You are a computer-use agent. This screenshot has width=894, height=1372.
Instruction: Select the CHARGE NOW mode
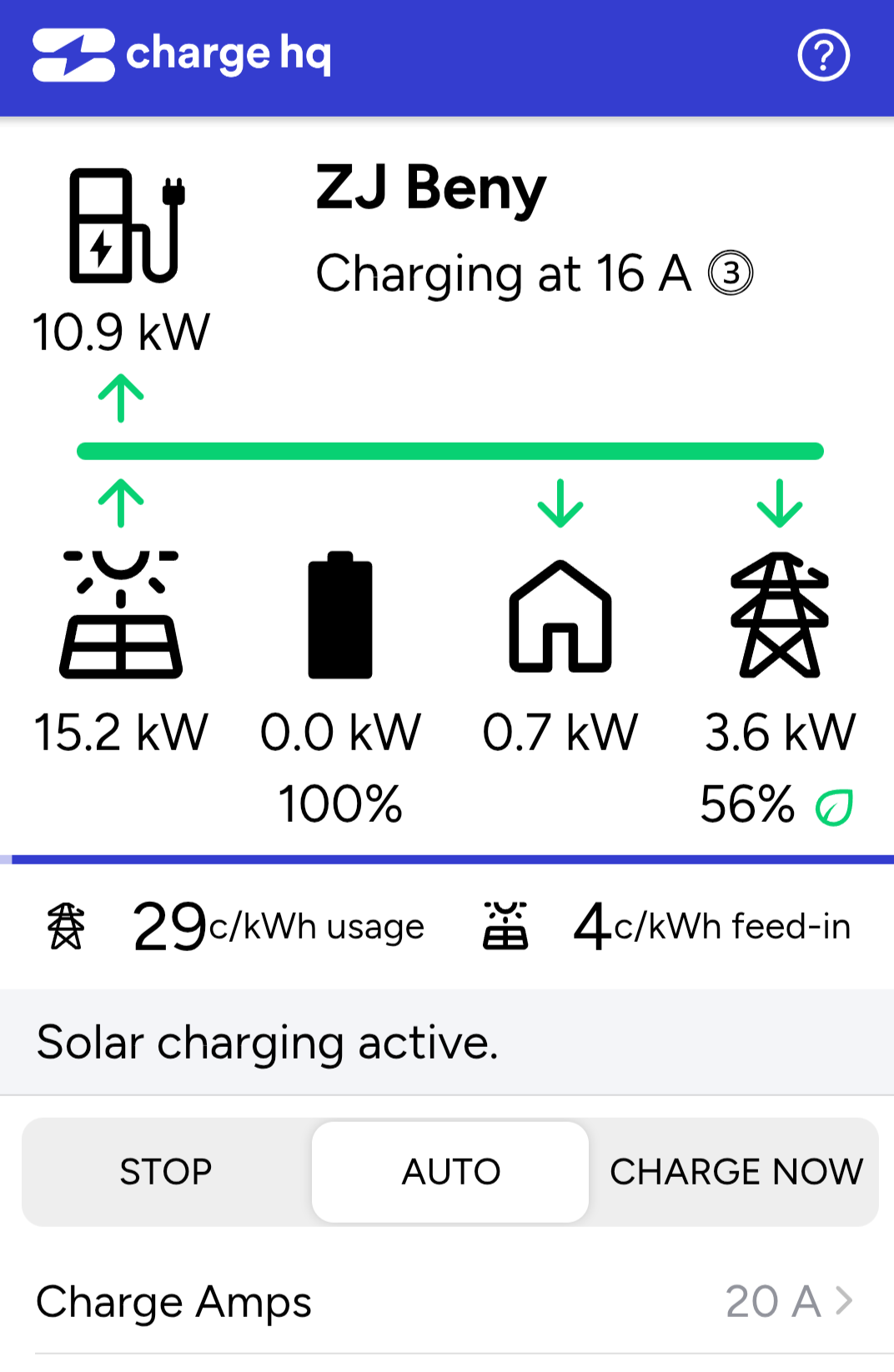click(x=736, y=1171)
